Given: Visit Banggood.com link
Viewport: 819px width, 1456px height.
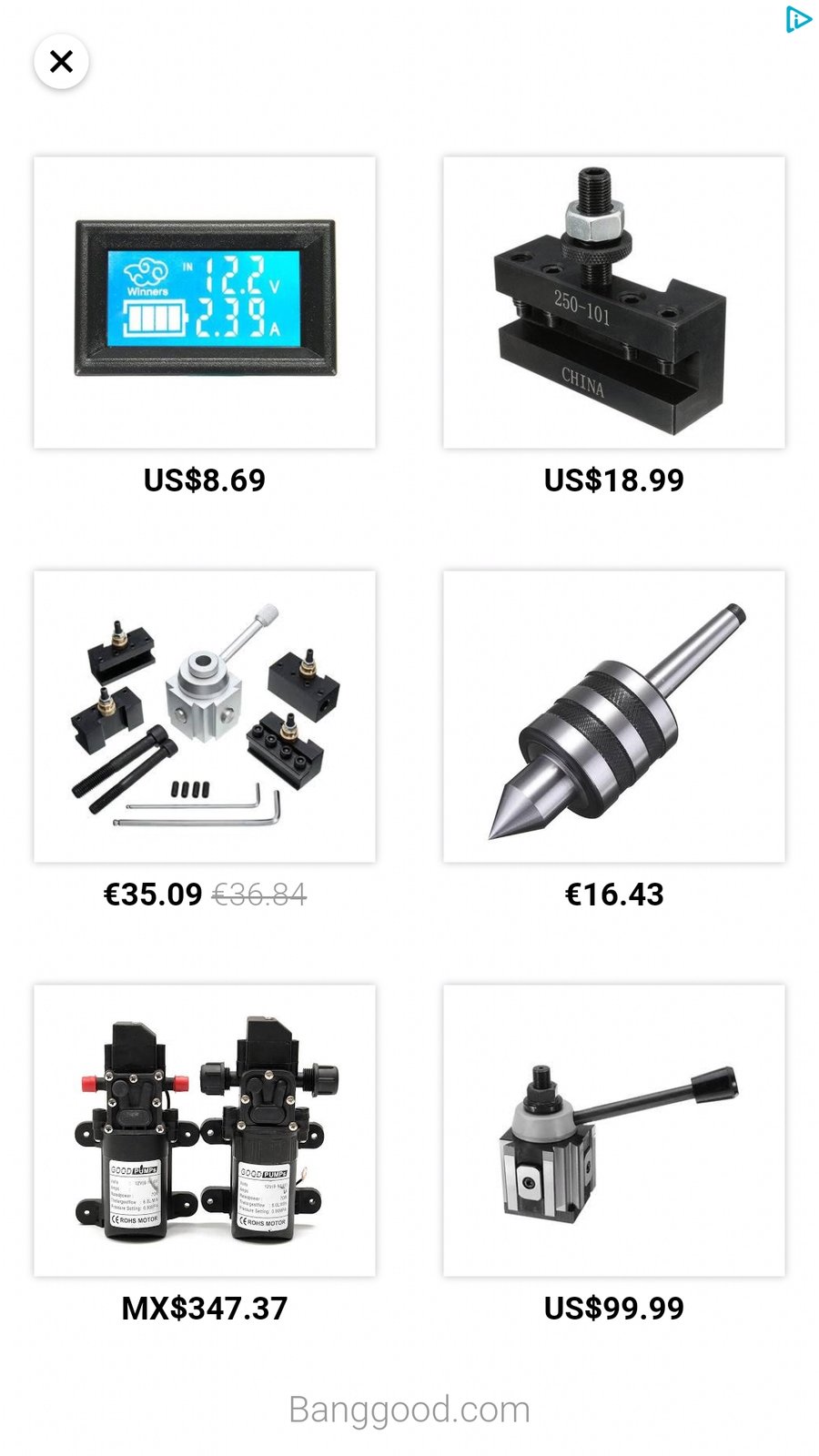Looking at the screenshot, I should pos(409,1410).
